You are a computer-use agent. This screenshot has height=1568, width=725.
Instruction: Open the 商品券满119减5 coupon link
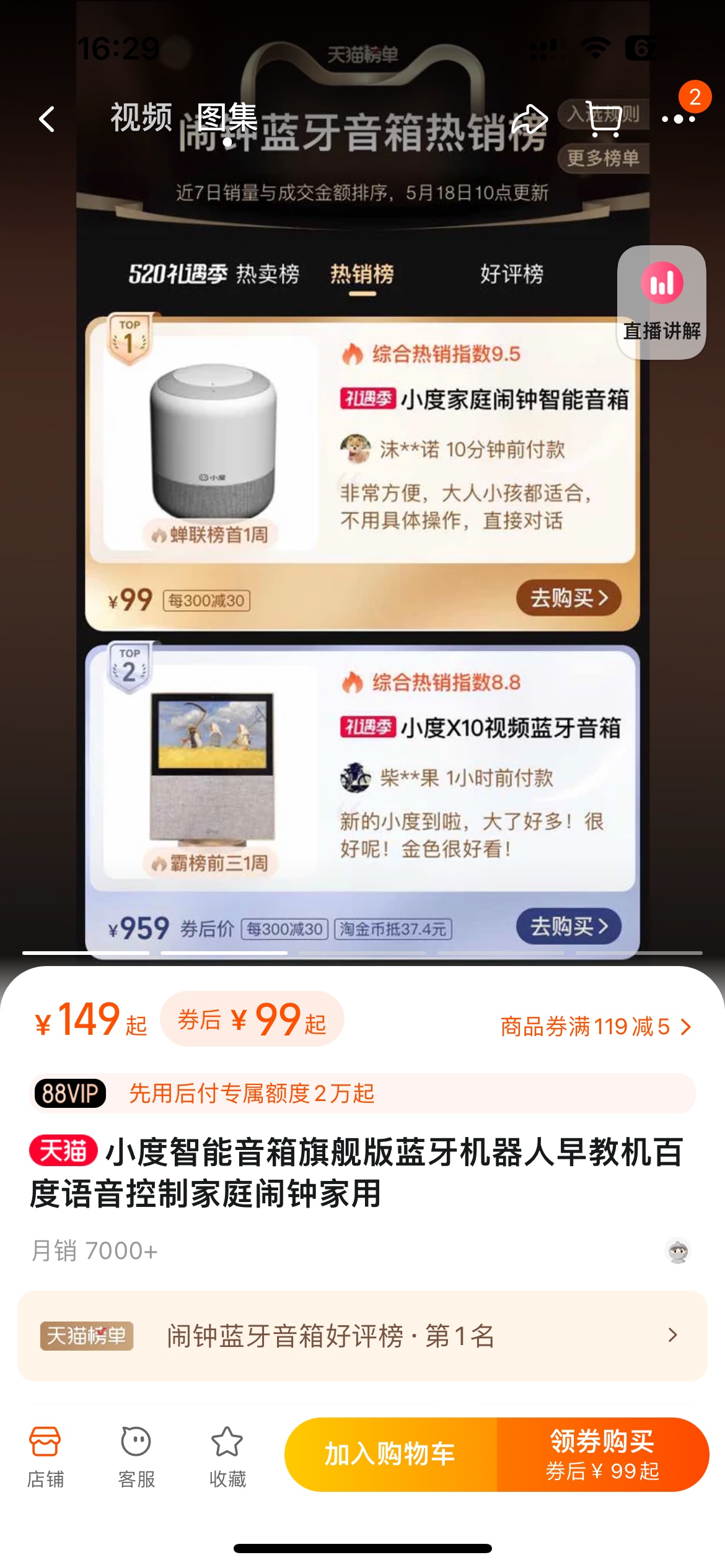595,1027
